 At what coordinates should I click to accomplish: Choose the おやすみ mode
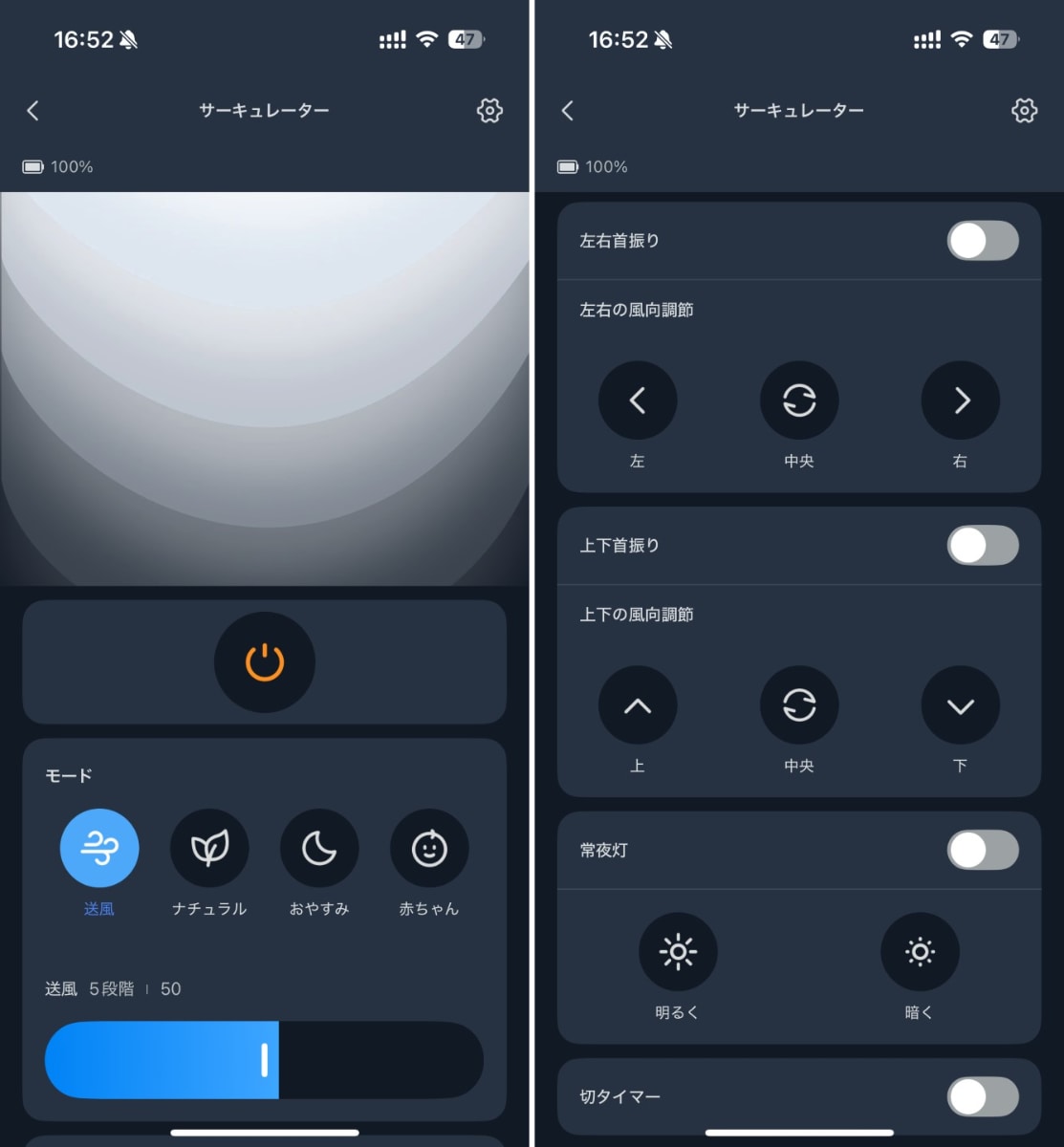coord(319,849)
